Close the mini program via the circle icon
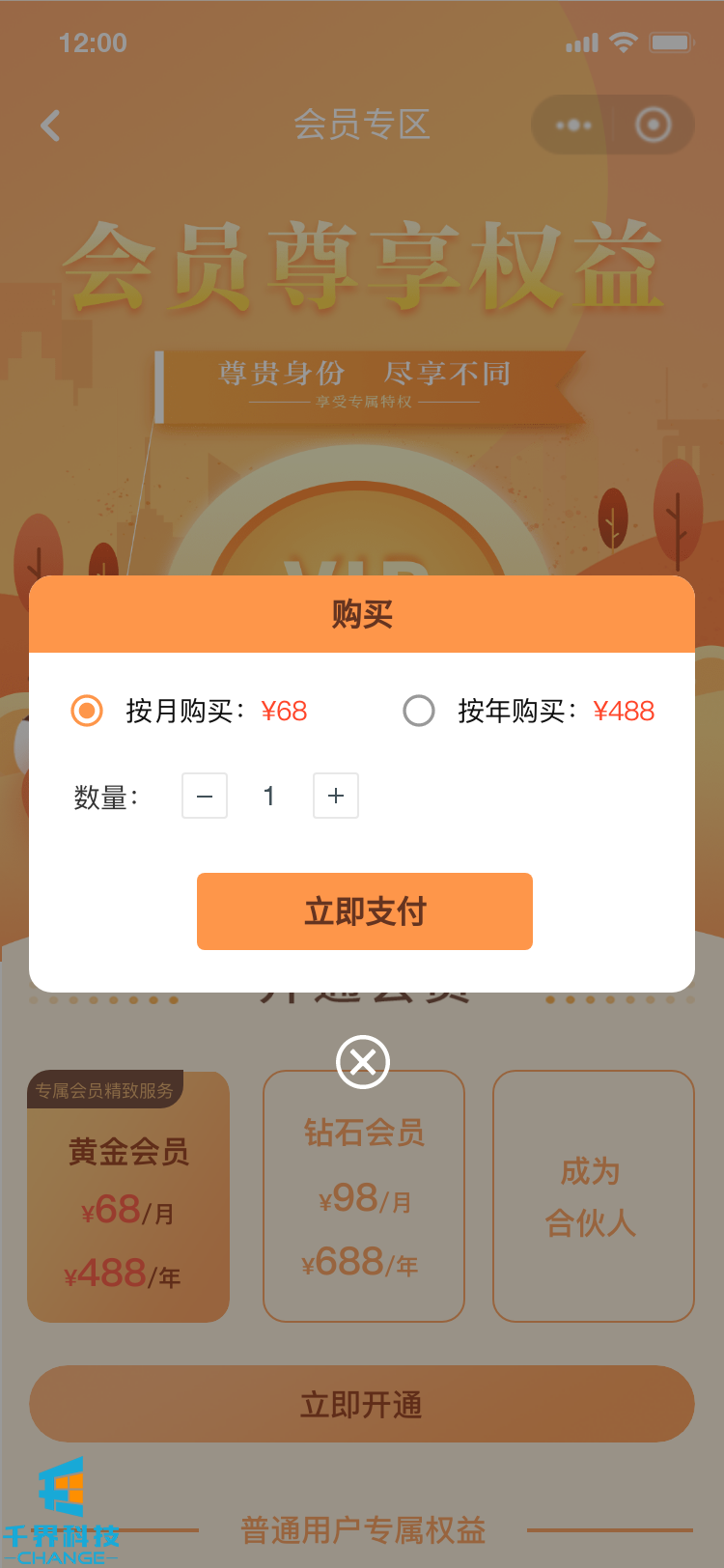The image size is (724, 1568). (x=654, y=126)
